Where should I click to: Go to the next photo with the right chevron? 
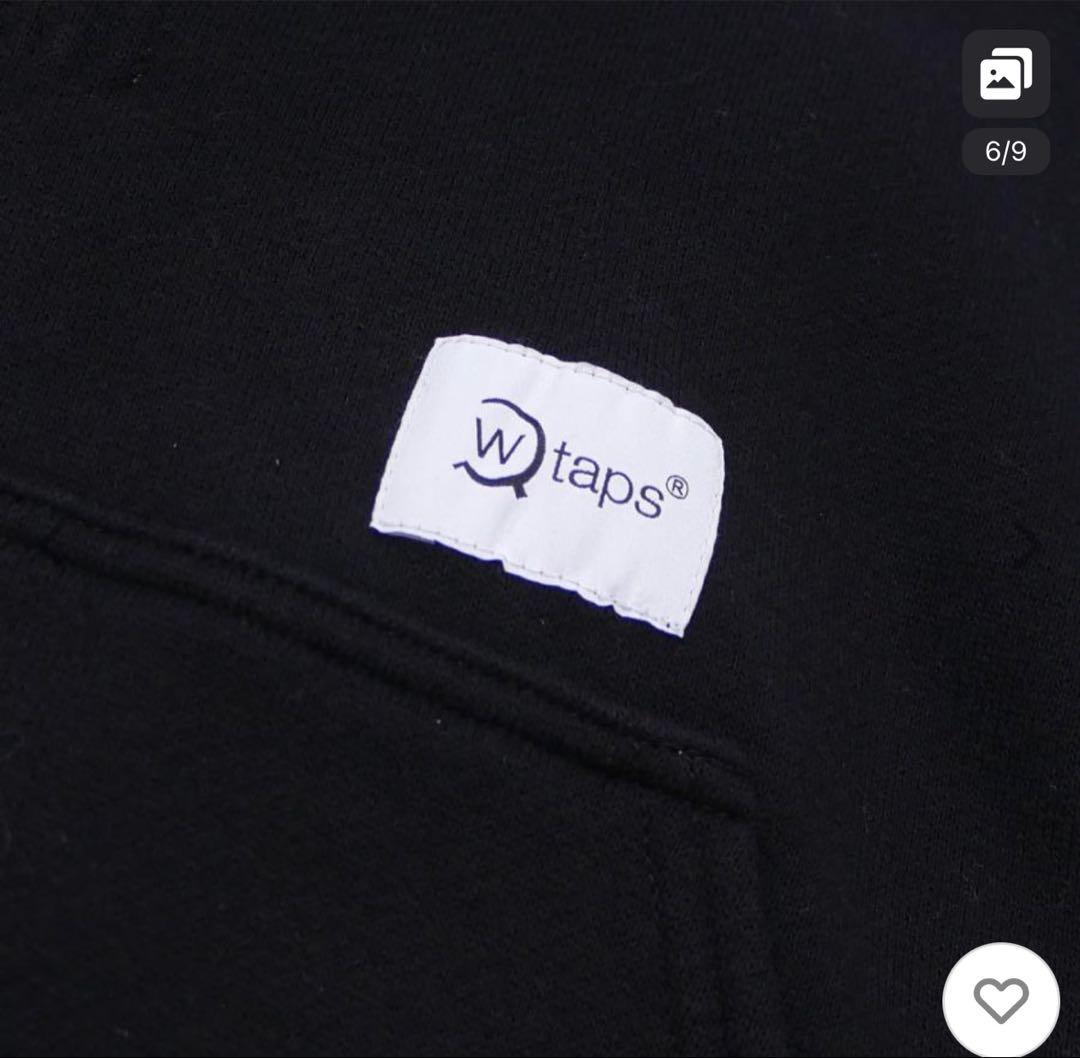click(x=1030, y=543)
